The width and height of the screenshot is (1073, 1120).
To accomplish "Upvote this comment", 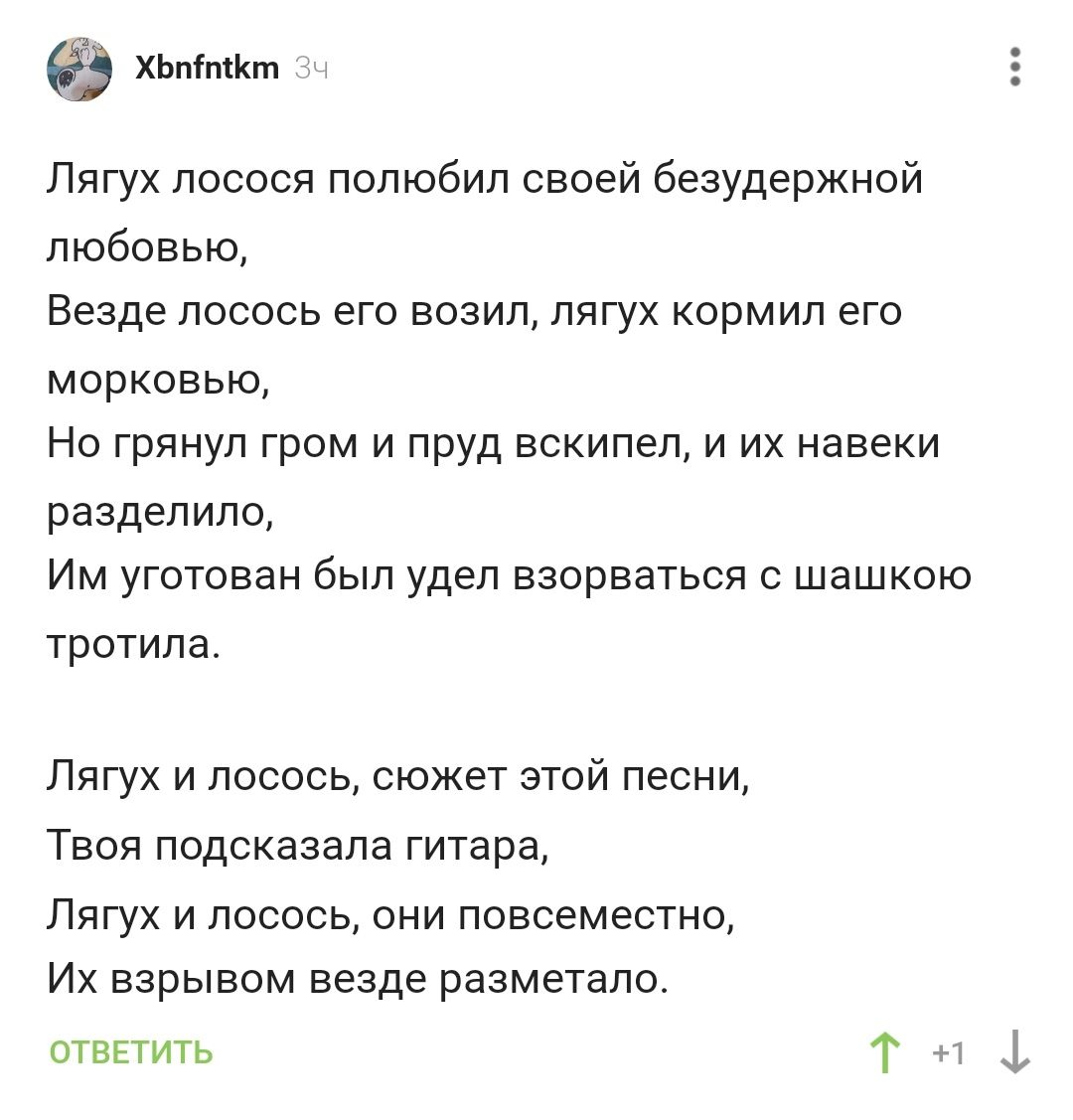I will pyautogui.click(x=884, y=1051).
